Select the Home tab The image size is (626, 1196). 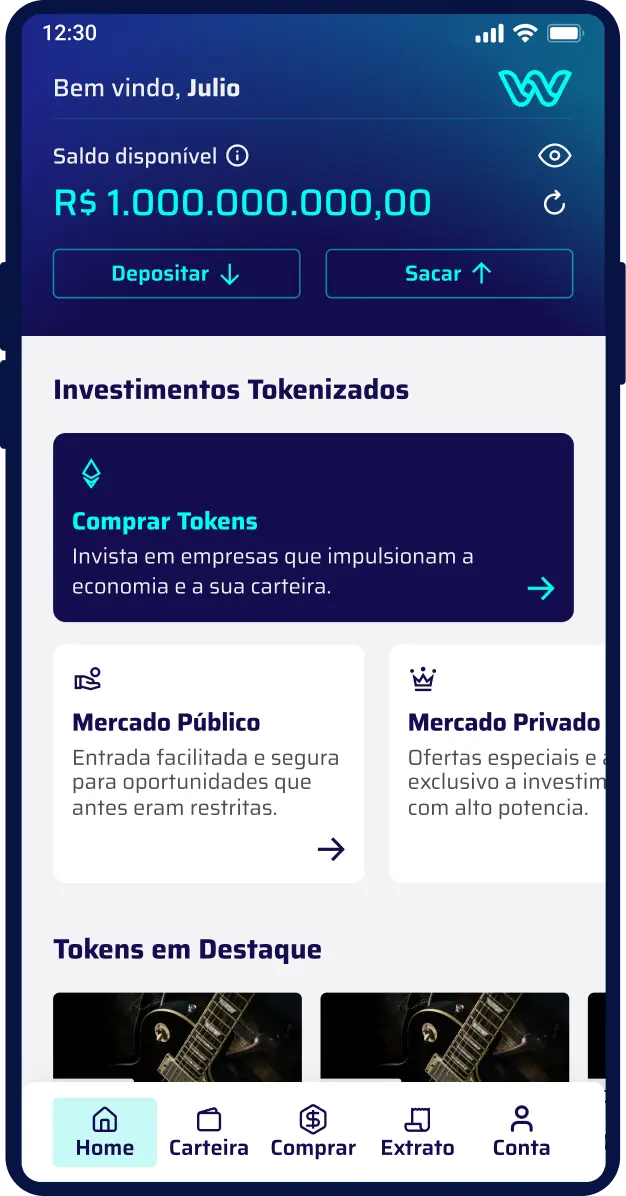click(x=104, y=1132)
